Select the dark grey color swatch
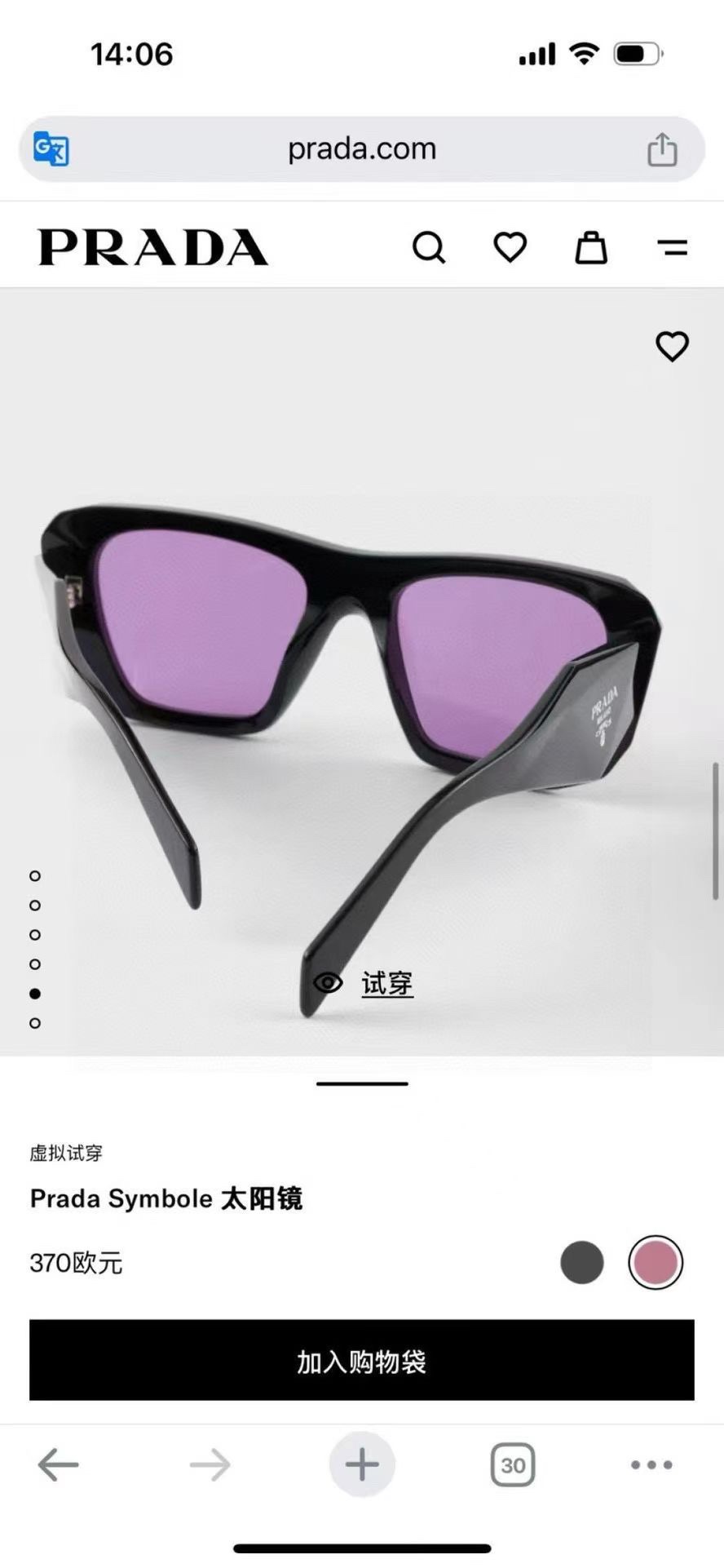Screen dimensions: 724x1568 click(582, 1262)
